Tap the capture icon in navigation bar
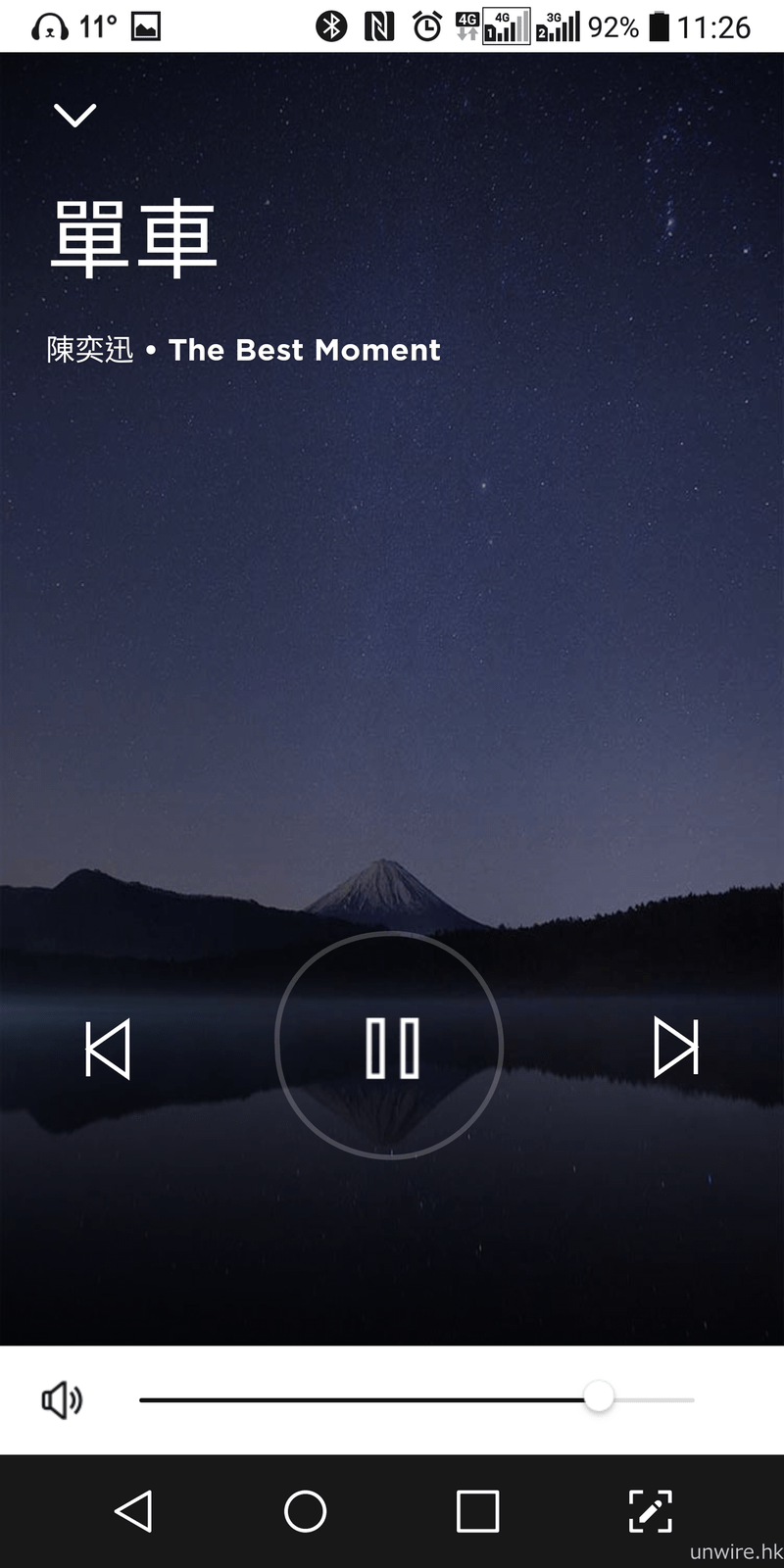The height and width of the screenshot is (1568, 784). pyautogui.click(x=650, y=1511)
